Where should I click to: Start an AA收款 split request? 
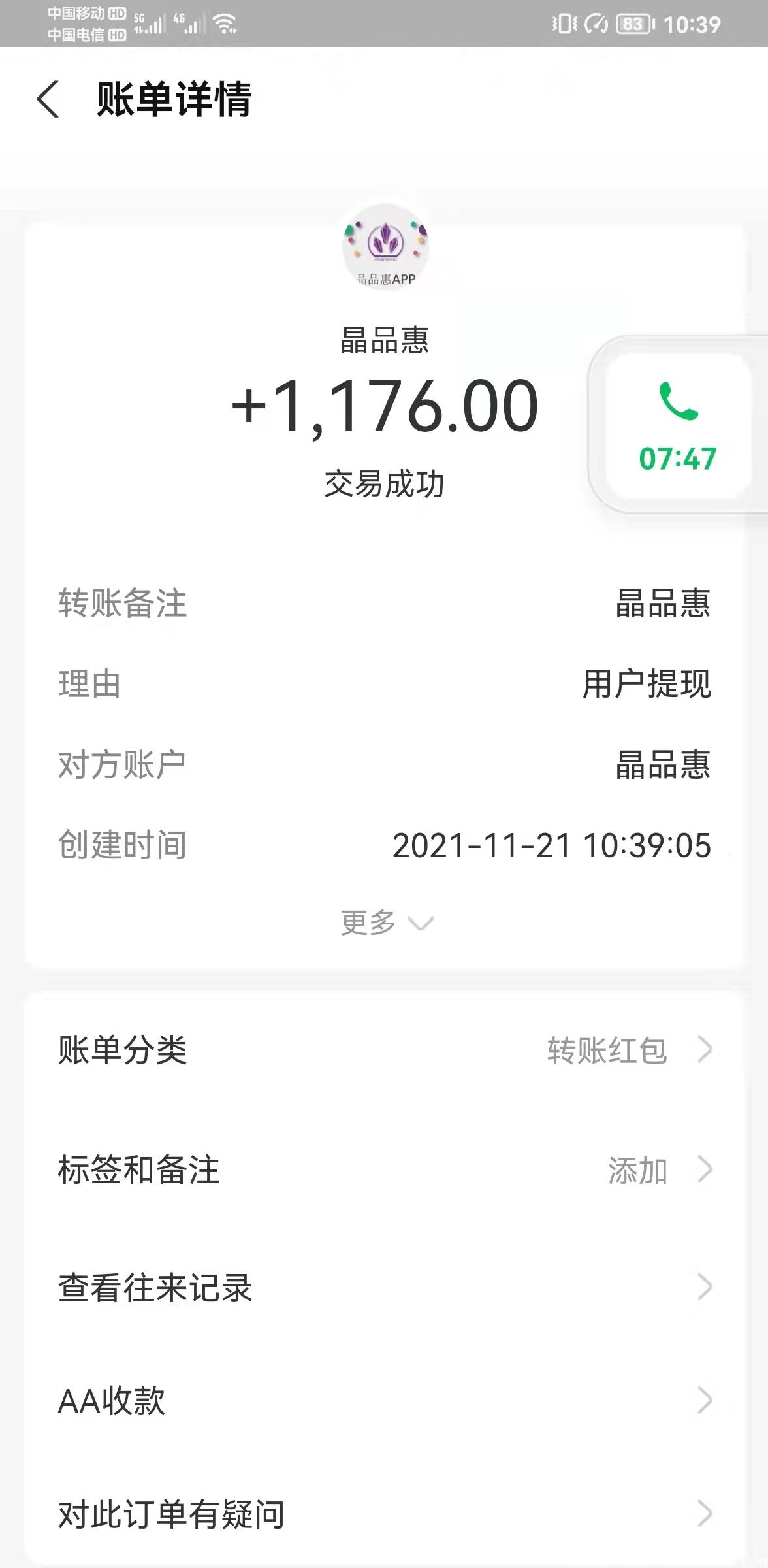tap(384, 1401)
